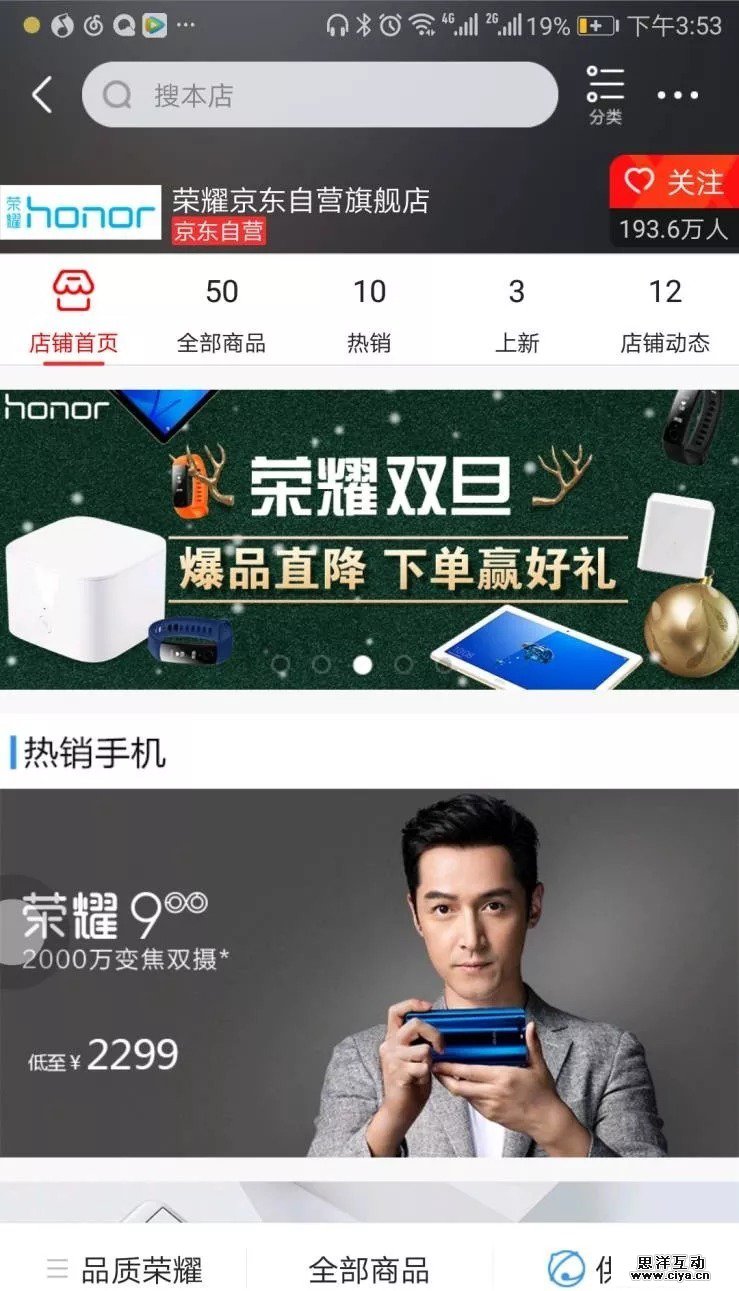
Task: Open the three-dot overflow menu
Action: pyautogui.click(x=678, y=96)
